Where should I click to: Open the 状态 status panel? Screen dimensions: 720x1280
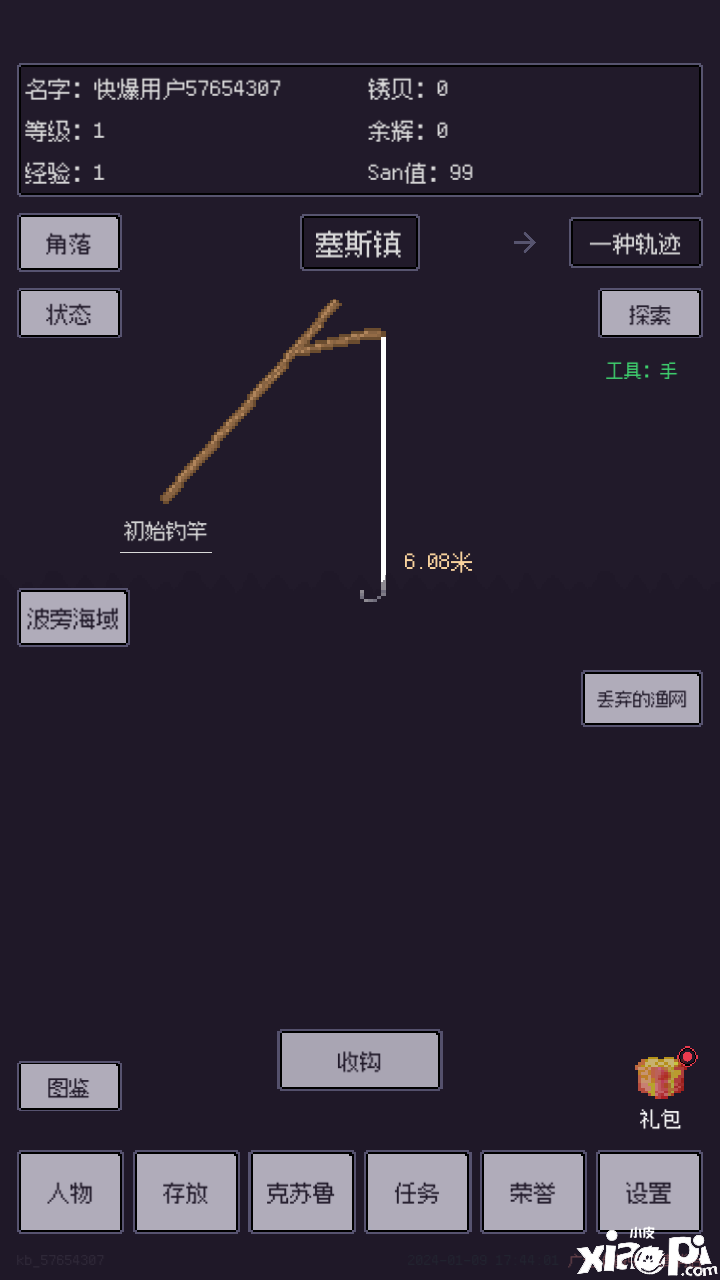[x=69, y=314]
